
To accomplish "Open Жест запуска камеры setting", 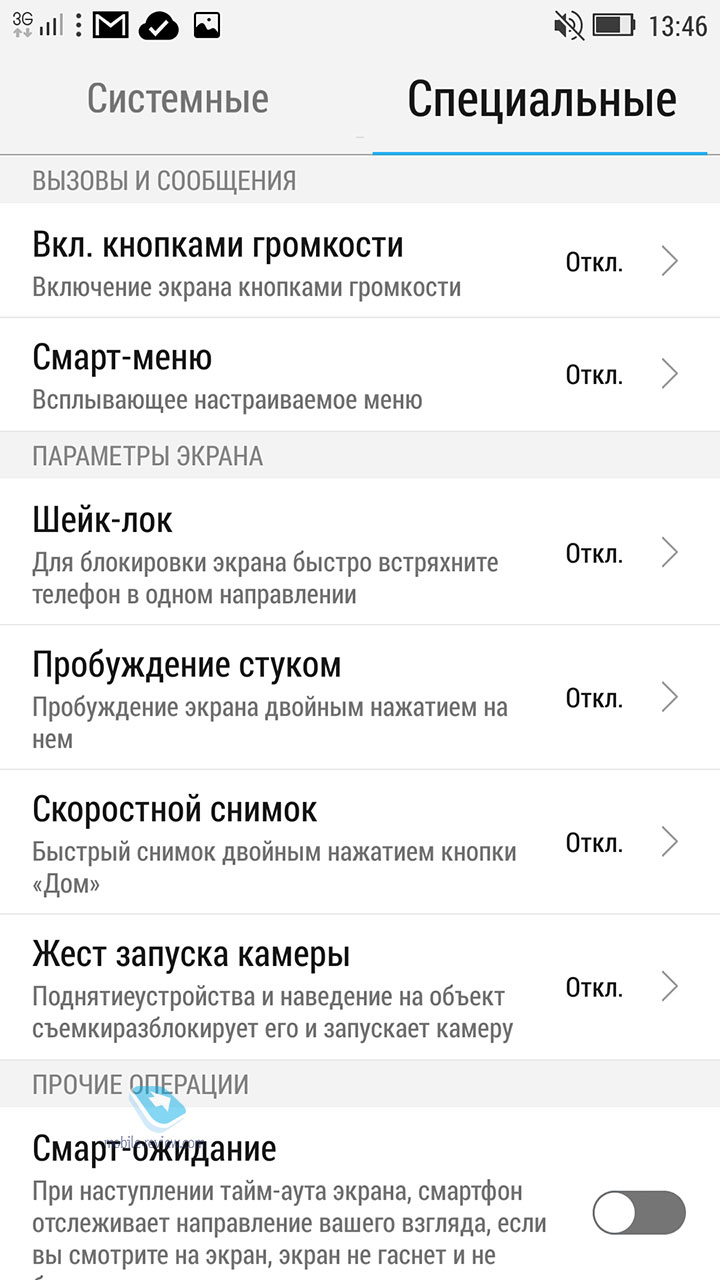I will [360, 987].
